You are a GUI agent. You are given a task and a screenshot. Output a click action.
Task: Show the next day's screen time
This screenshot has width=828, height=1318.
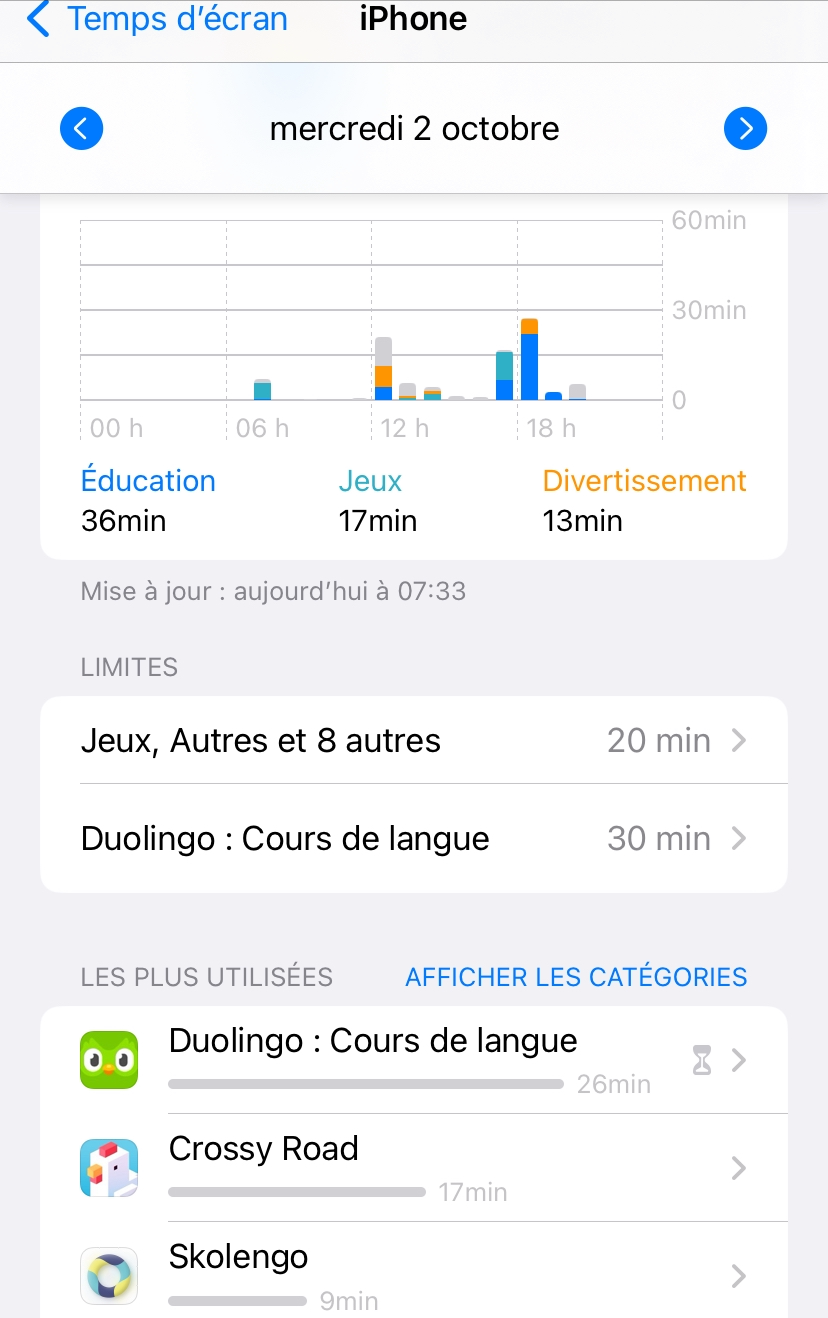tap(745, 129)
